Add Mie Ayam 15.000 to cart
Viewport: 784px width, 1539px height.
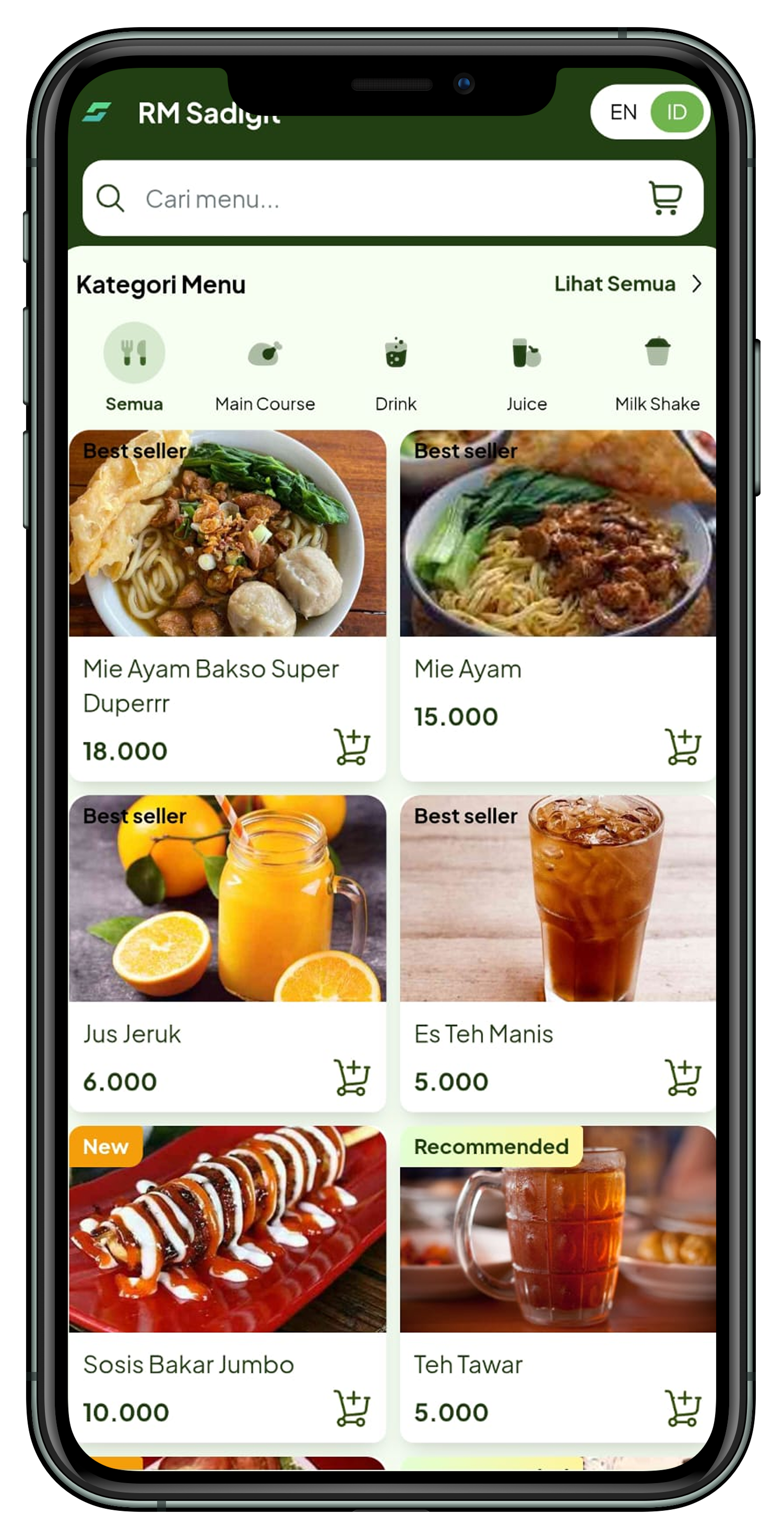pos(682,747)
